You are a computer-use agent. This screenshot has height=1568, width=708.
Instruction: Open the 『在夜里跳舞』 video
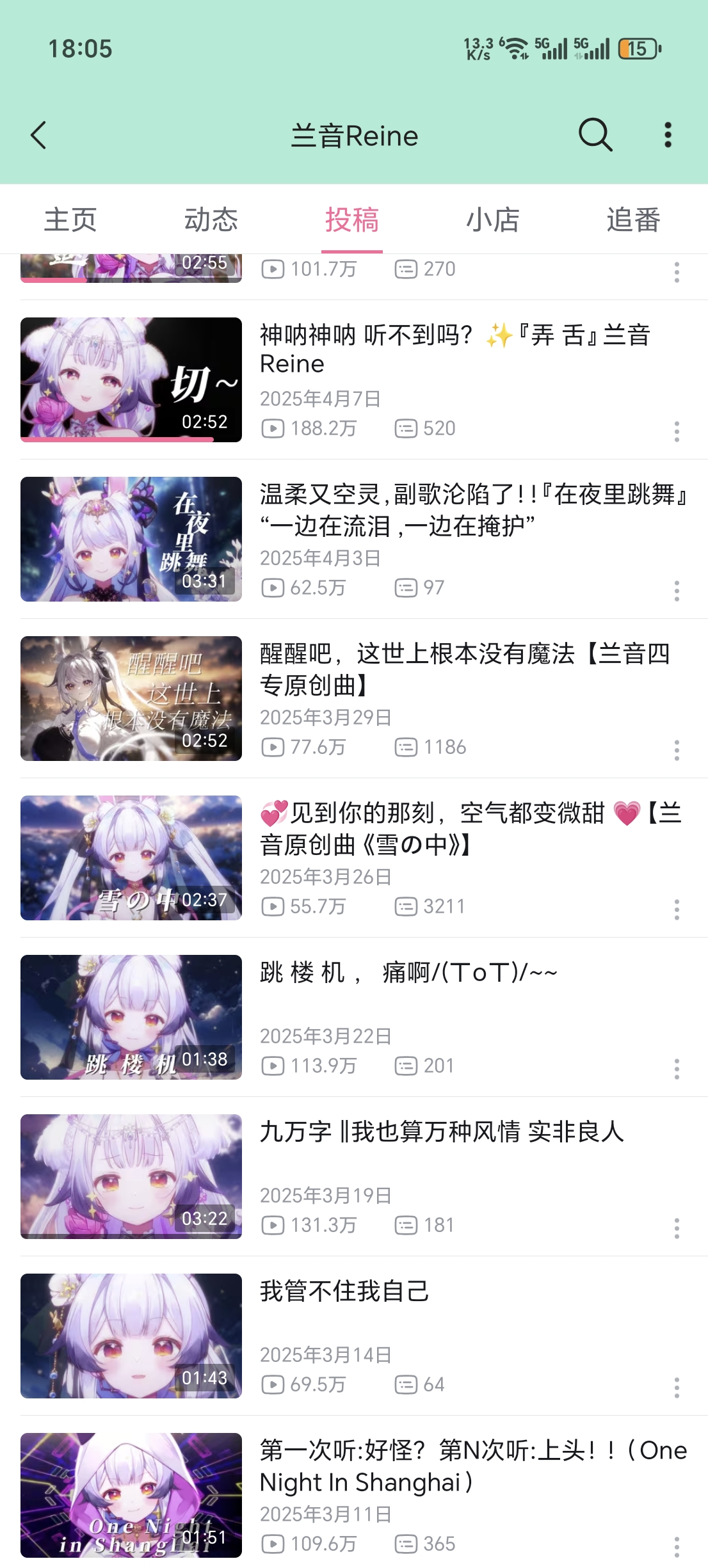(474, 509)
